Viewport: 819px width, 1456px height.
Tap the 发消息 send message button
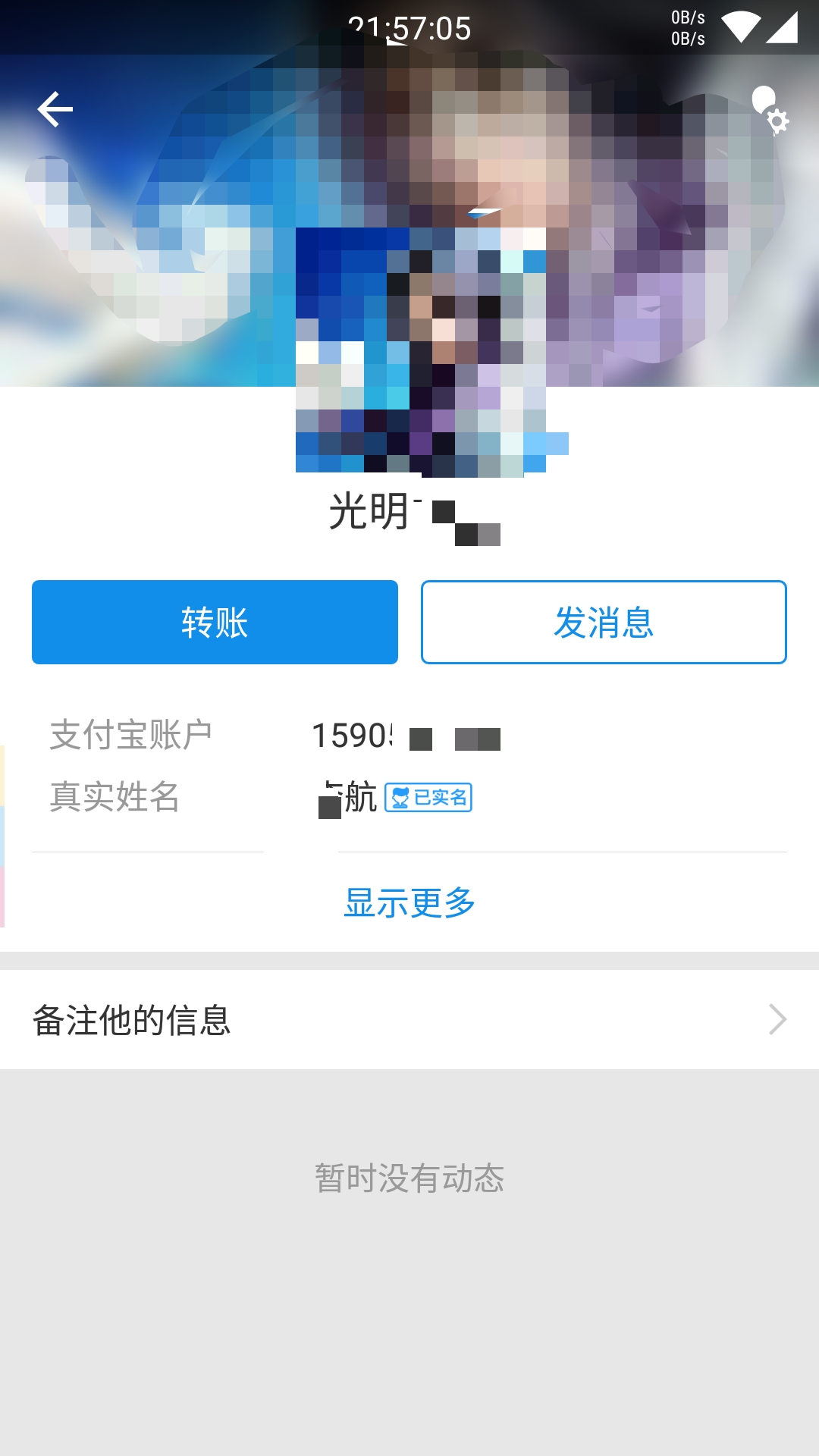click(x=603, y=622)
